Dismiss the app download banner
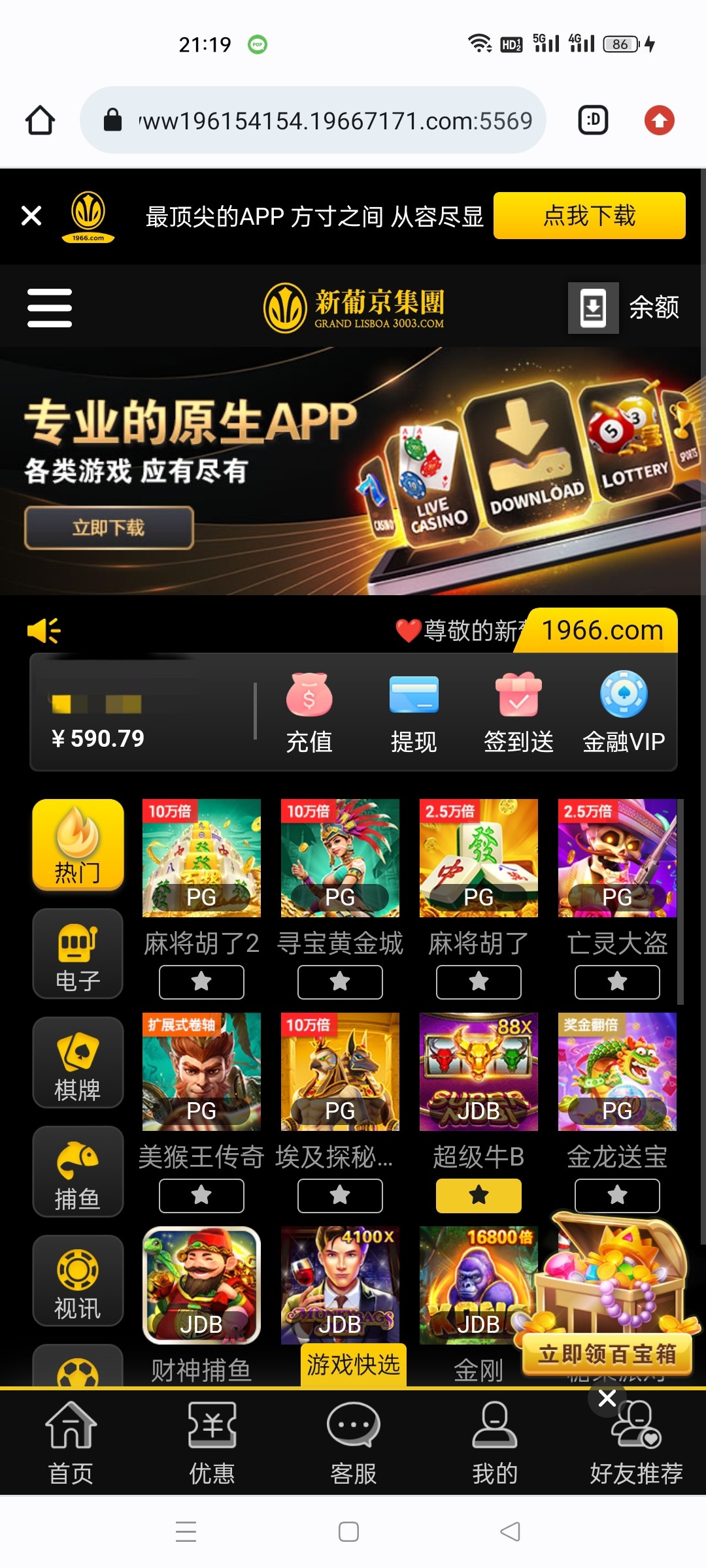Viewport: 706px width, 1568px height. [31, 216]
